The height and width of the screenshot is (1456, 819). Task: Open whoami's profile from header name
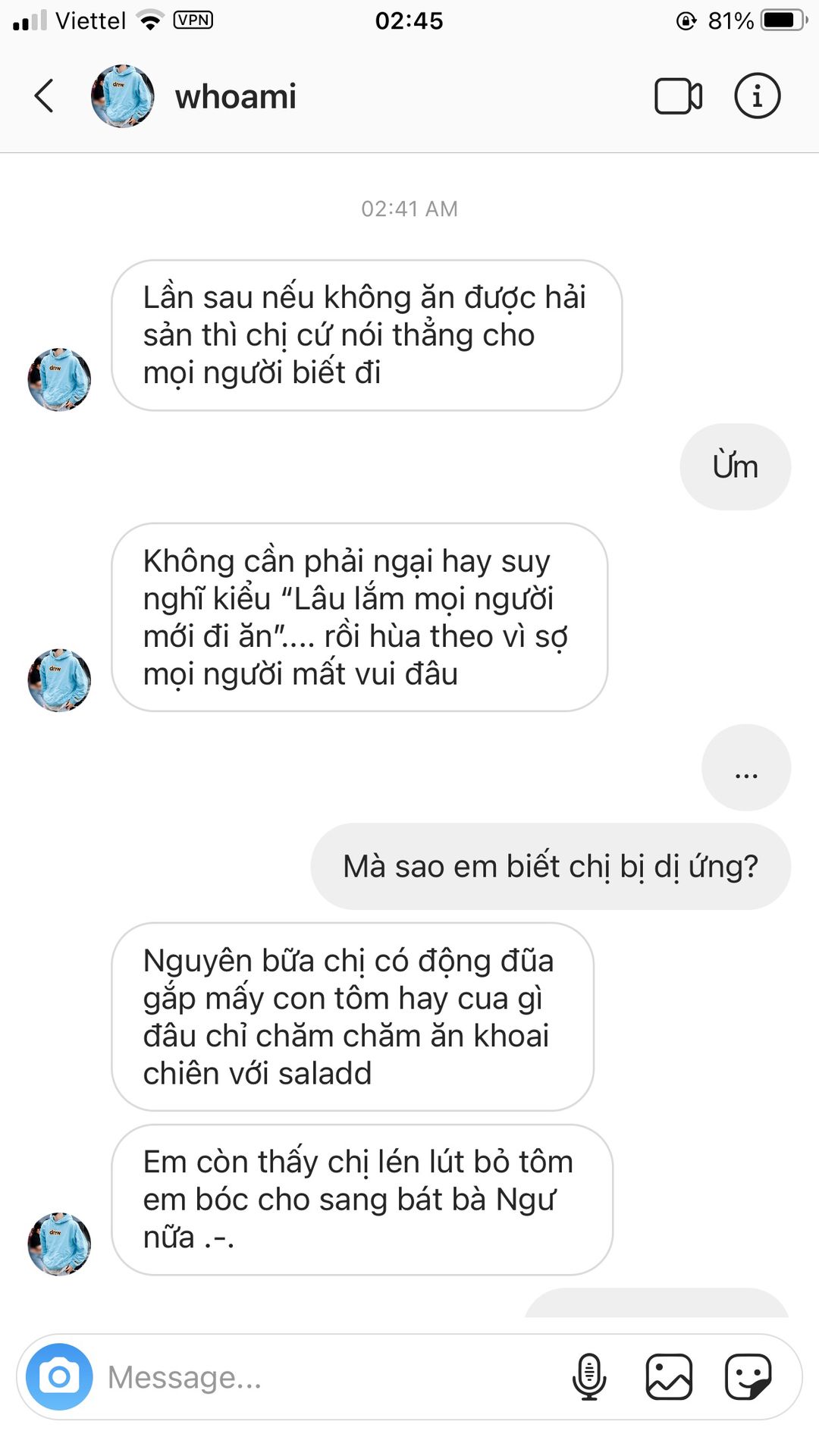click(235, 97)
